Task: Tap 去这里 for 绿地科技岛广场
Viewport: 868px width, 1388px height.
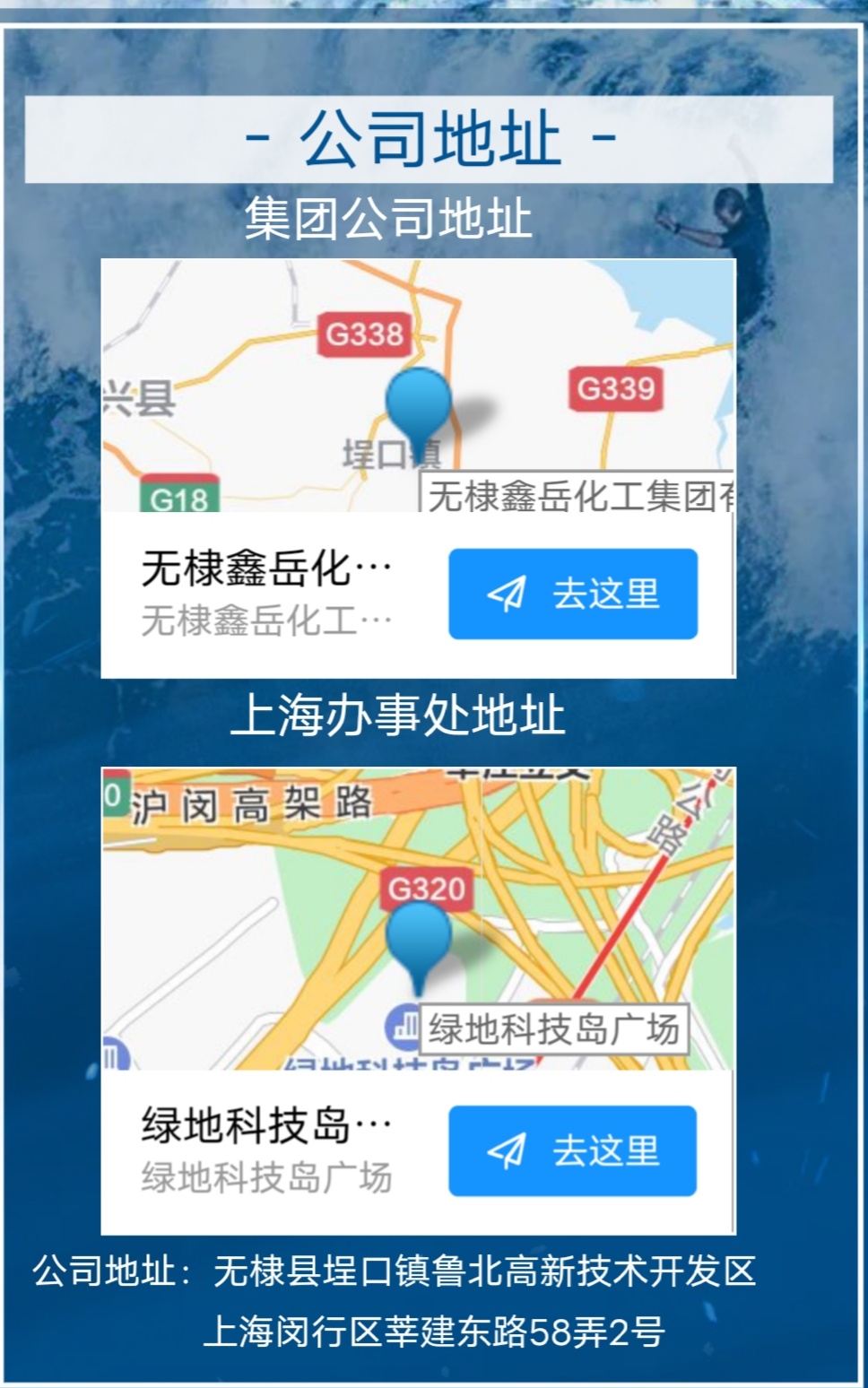Action: coord(572,1150)
